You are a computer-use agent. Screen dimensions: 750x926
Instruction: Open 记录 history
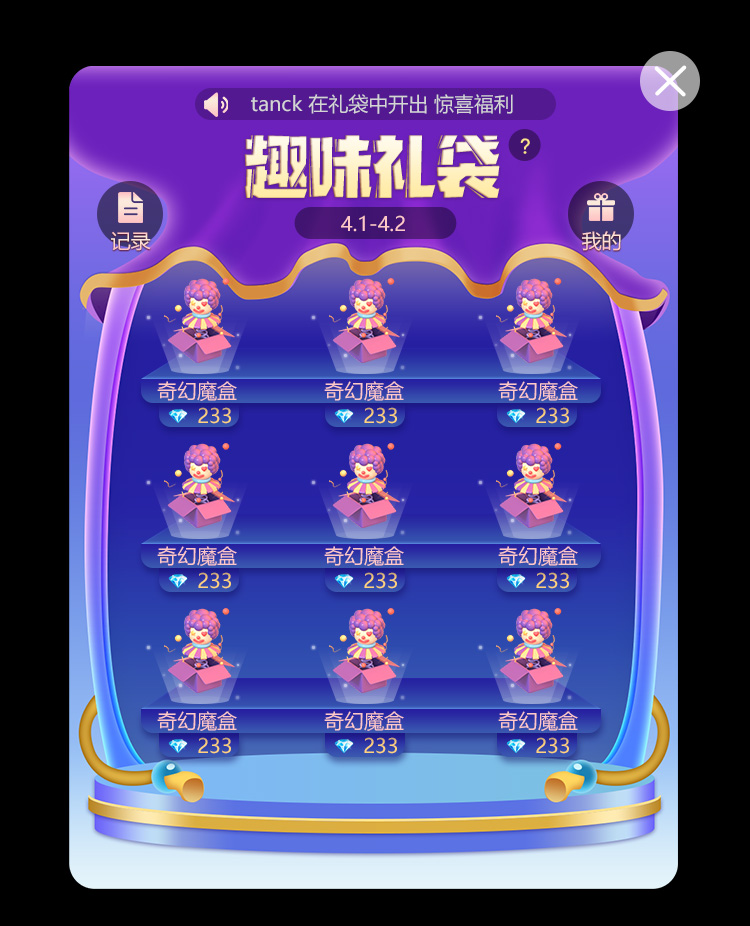[x=130, y=216]
